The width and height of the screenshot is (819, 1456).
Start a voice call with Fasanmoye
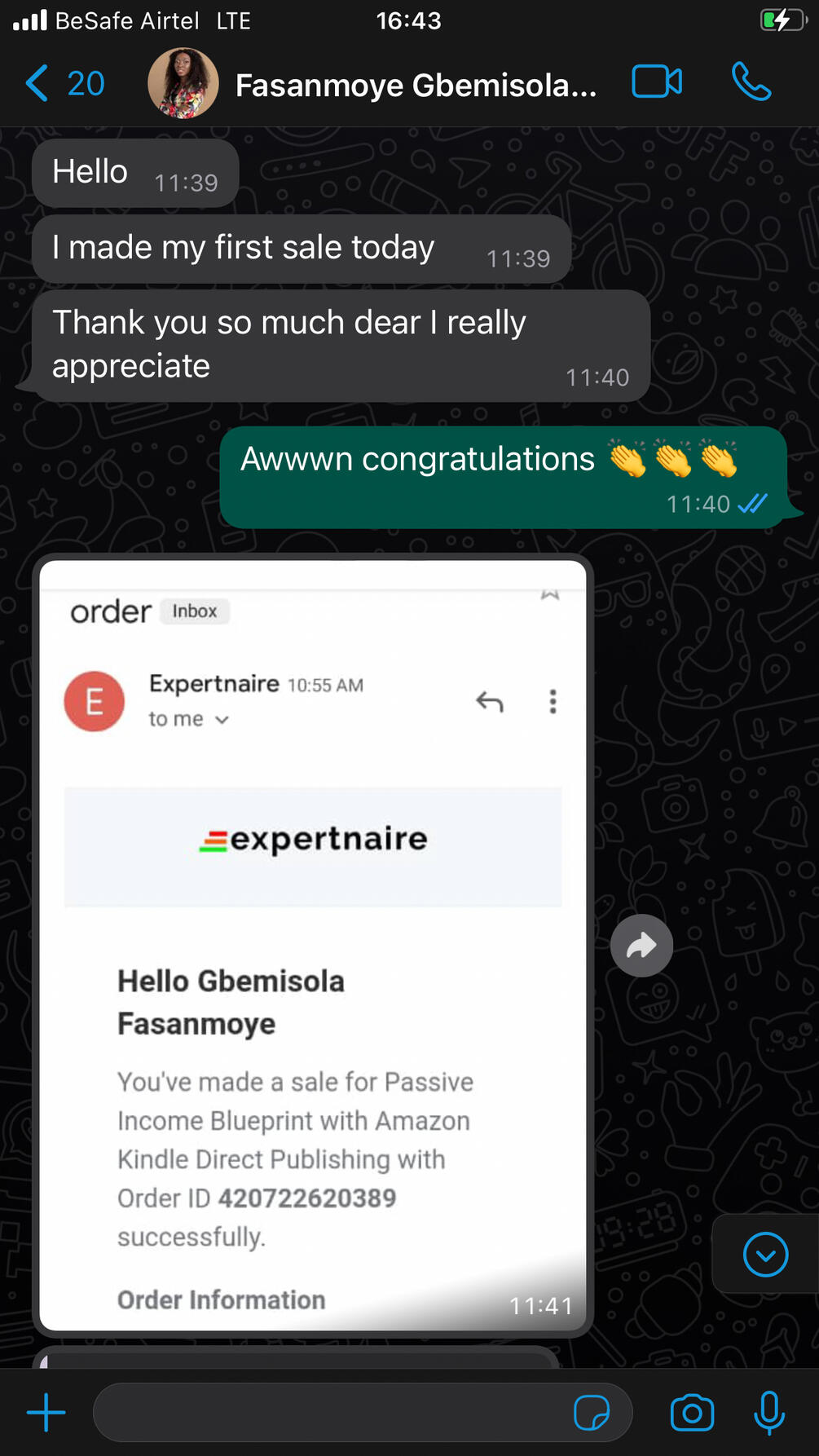click(x=751, y=82)
